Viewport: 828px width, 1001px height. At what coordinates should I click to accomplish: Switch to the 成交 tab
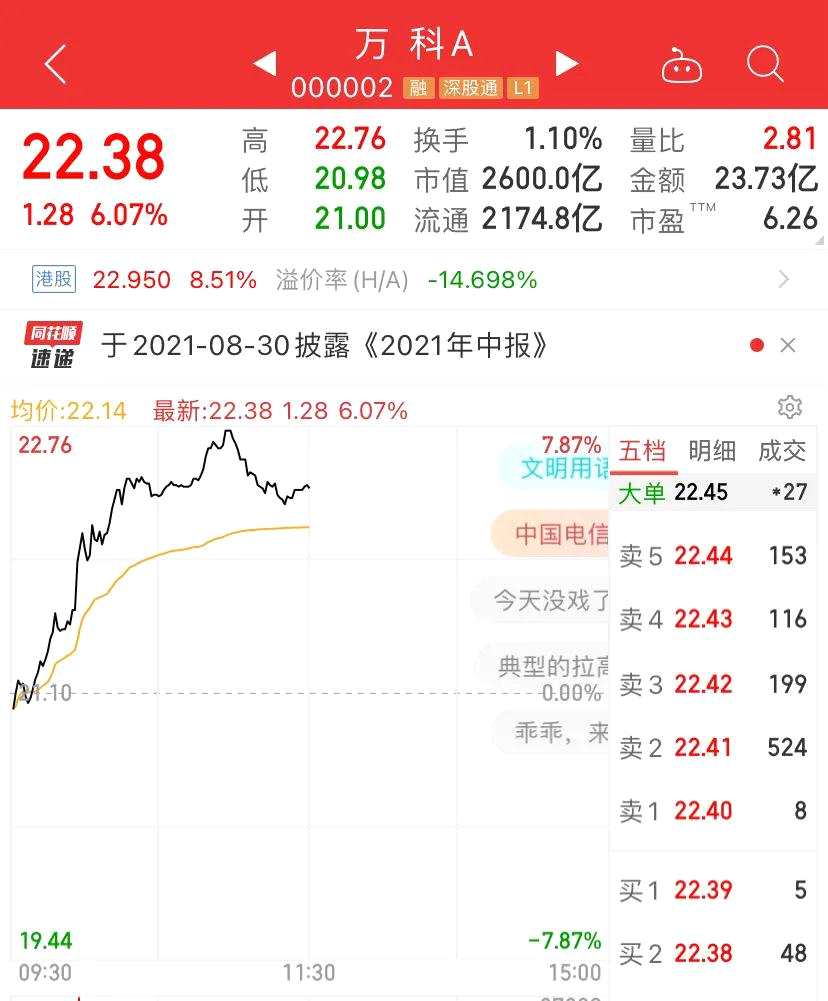pyautogui.click(x=781, y=451)
